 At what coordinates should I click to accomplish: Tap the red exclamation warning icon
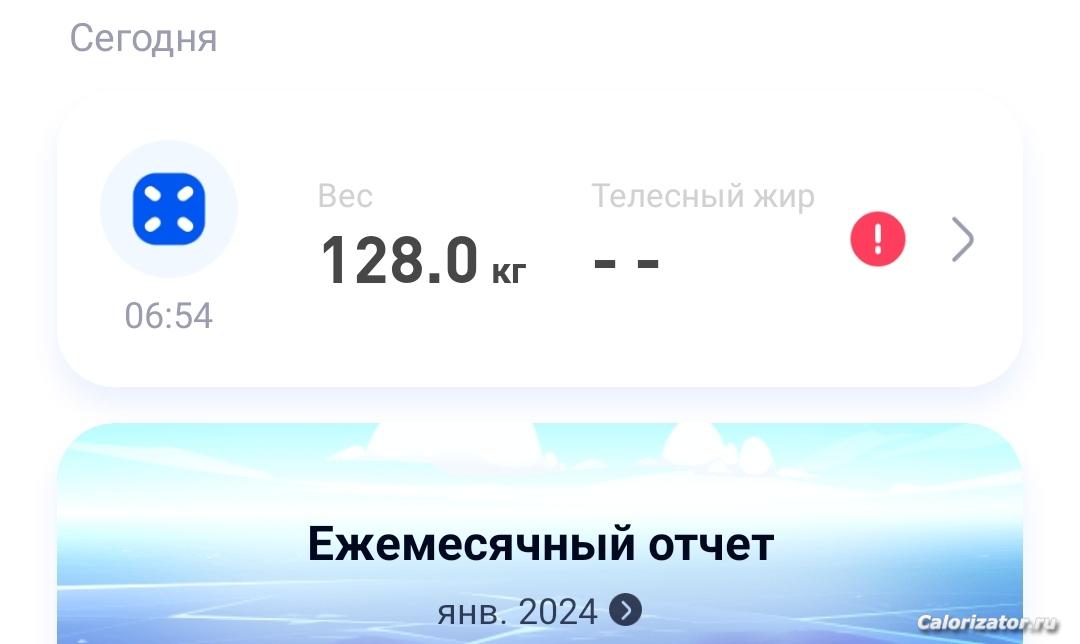click(x=877, y=240)
